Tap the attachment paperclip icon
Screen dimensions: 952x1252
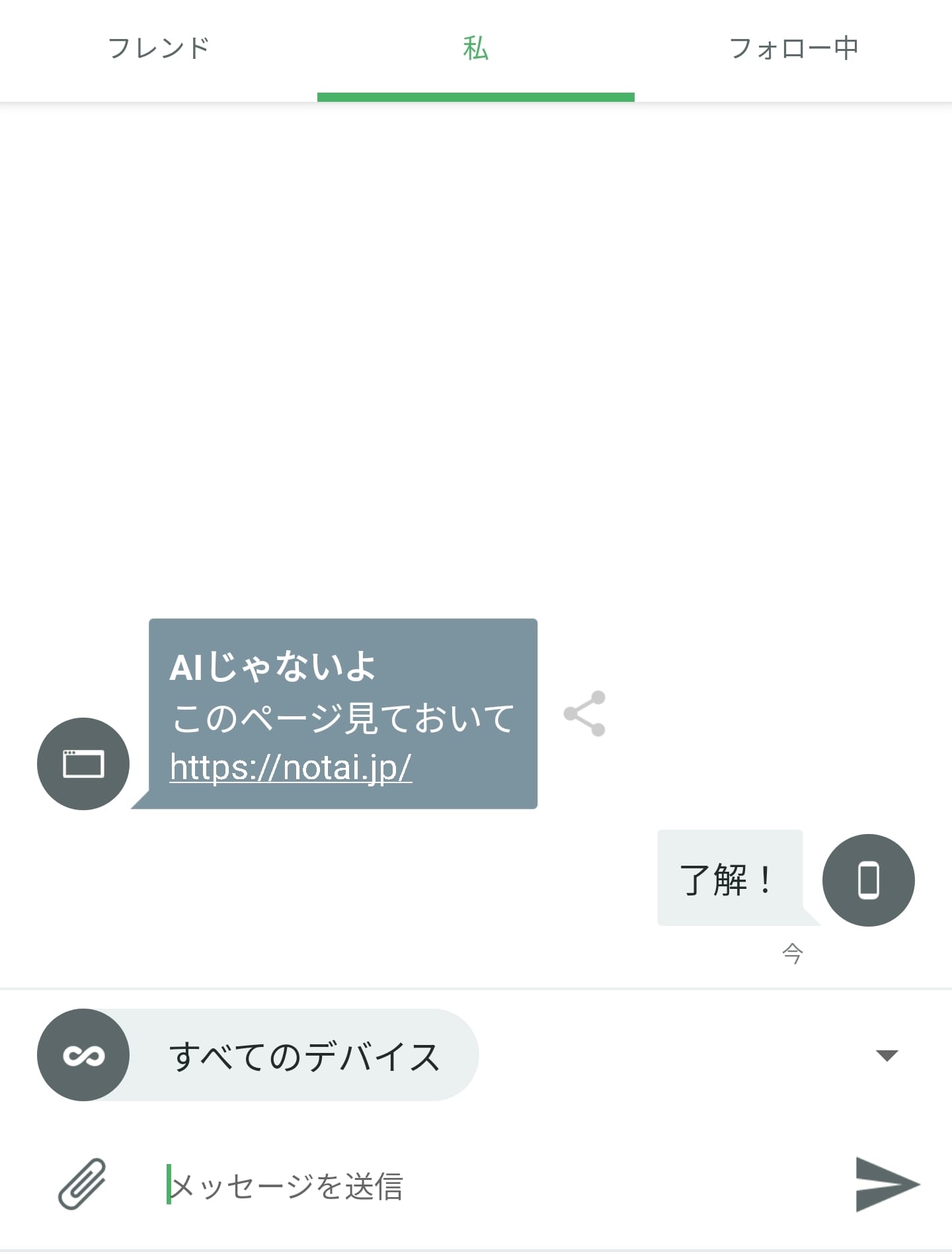click(83, 1184)
